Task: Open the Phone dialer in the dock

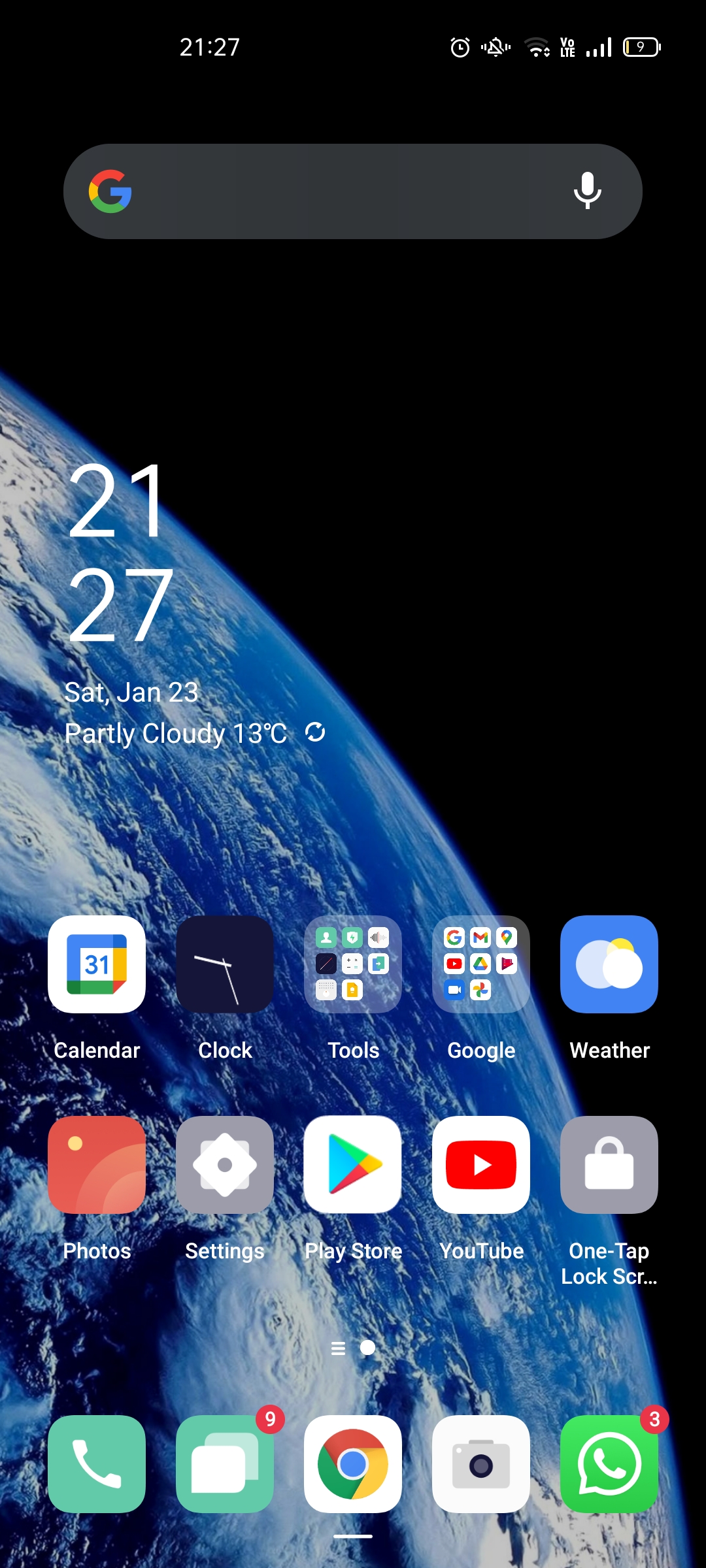Action: coord(97,1464)
